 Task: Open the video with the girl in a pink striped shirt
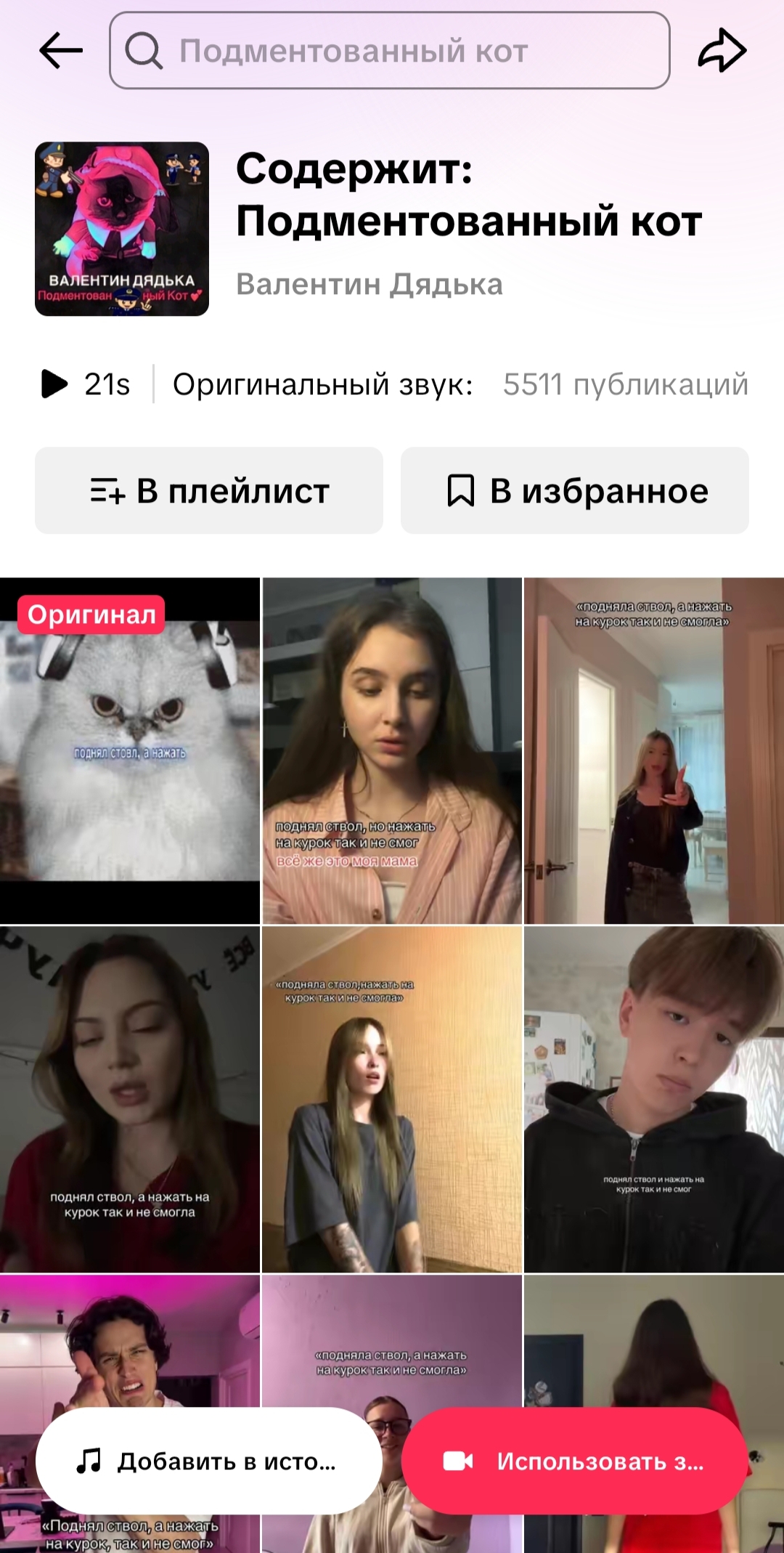coord(392,751)
